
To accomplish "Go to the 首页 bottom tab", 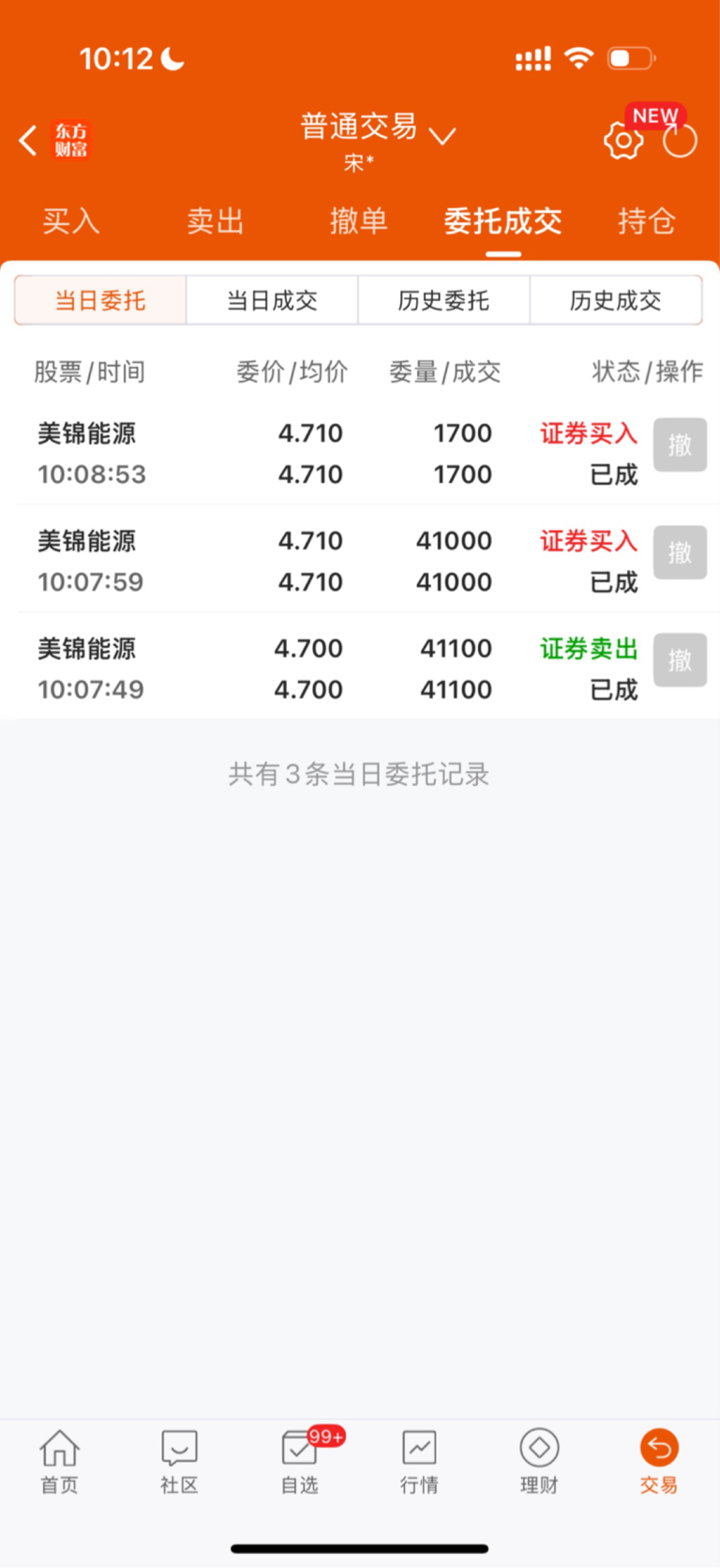I will tap(60, 1461).
